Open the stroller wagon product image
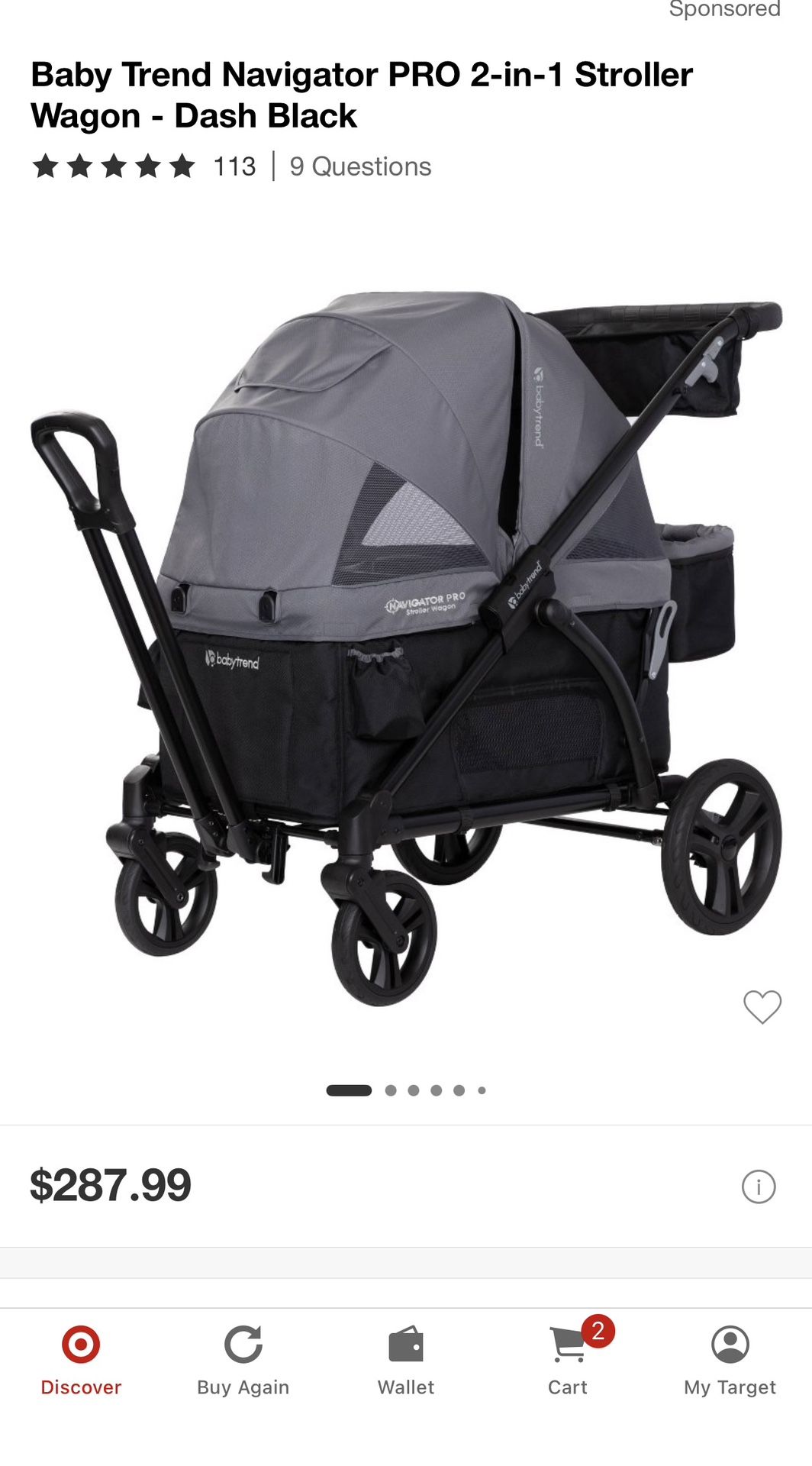 pyautogui.click(x=406, y=649)
